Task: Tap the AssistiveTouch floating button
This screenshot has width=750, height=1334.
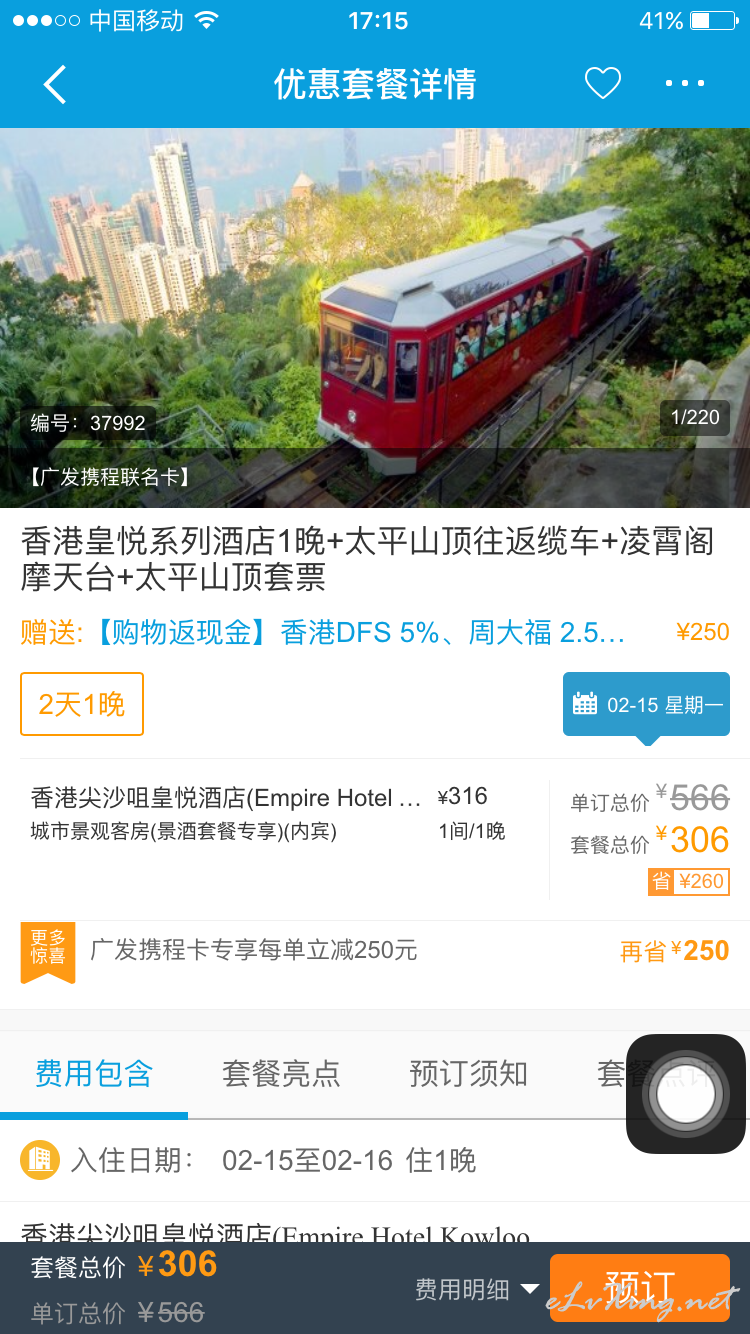Action: tap(686, 1094)
